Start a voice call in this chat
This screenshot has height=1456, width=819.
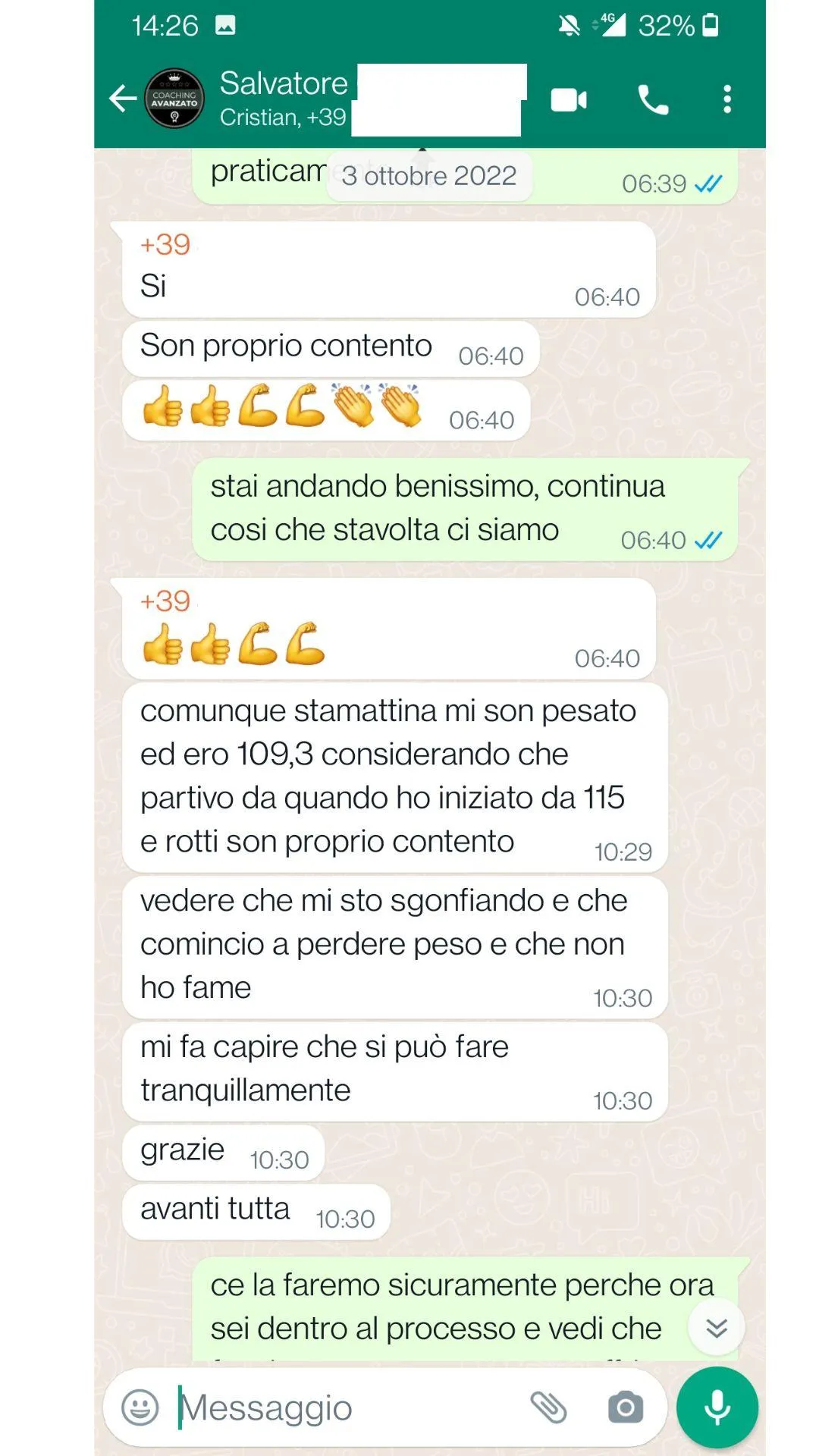tap(653, 99)
